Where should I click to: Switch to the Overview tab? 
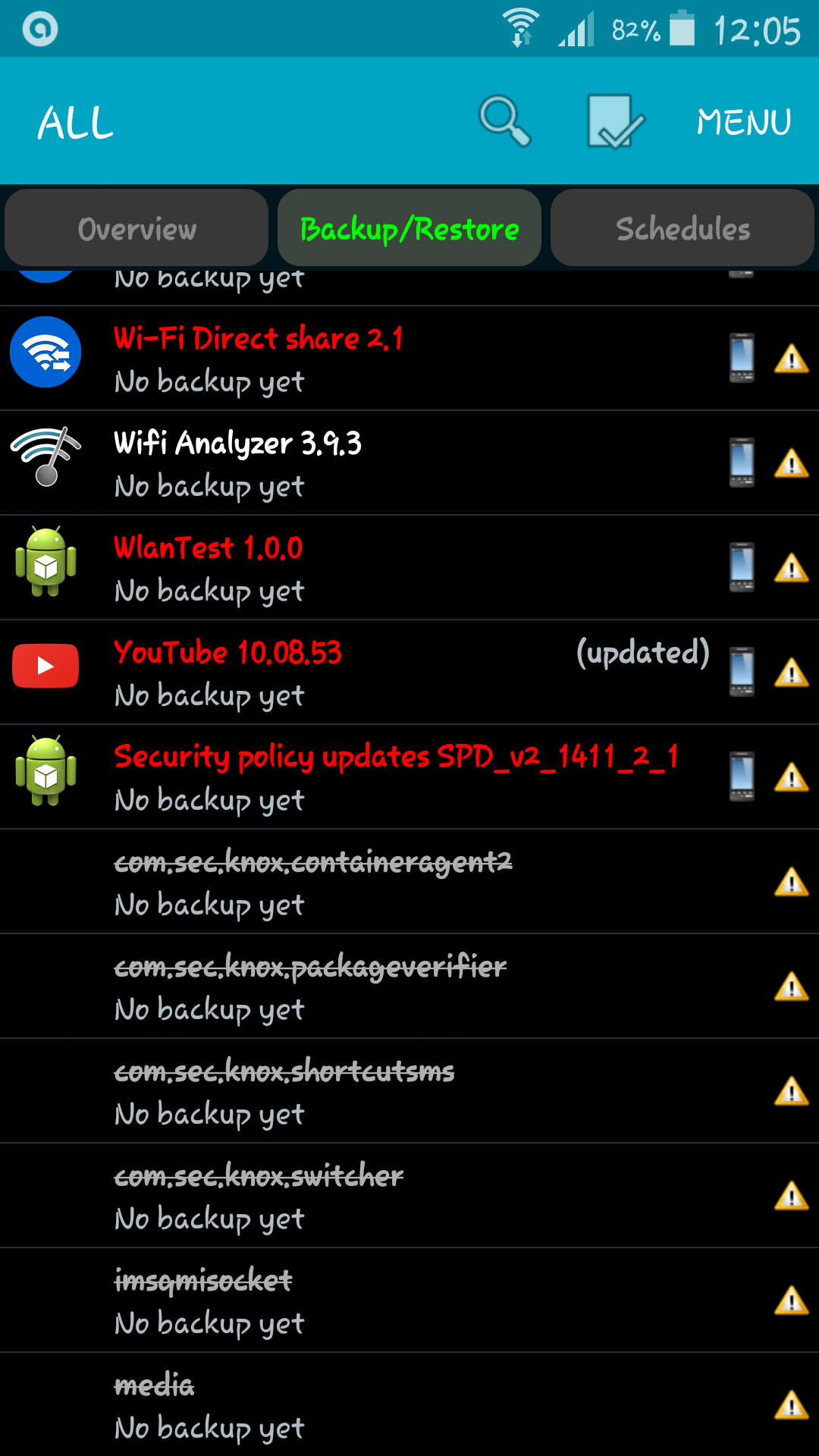[136, 228]
